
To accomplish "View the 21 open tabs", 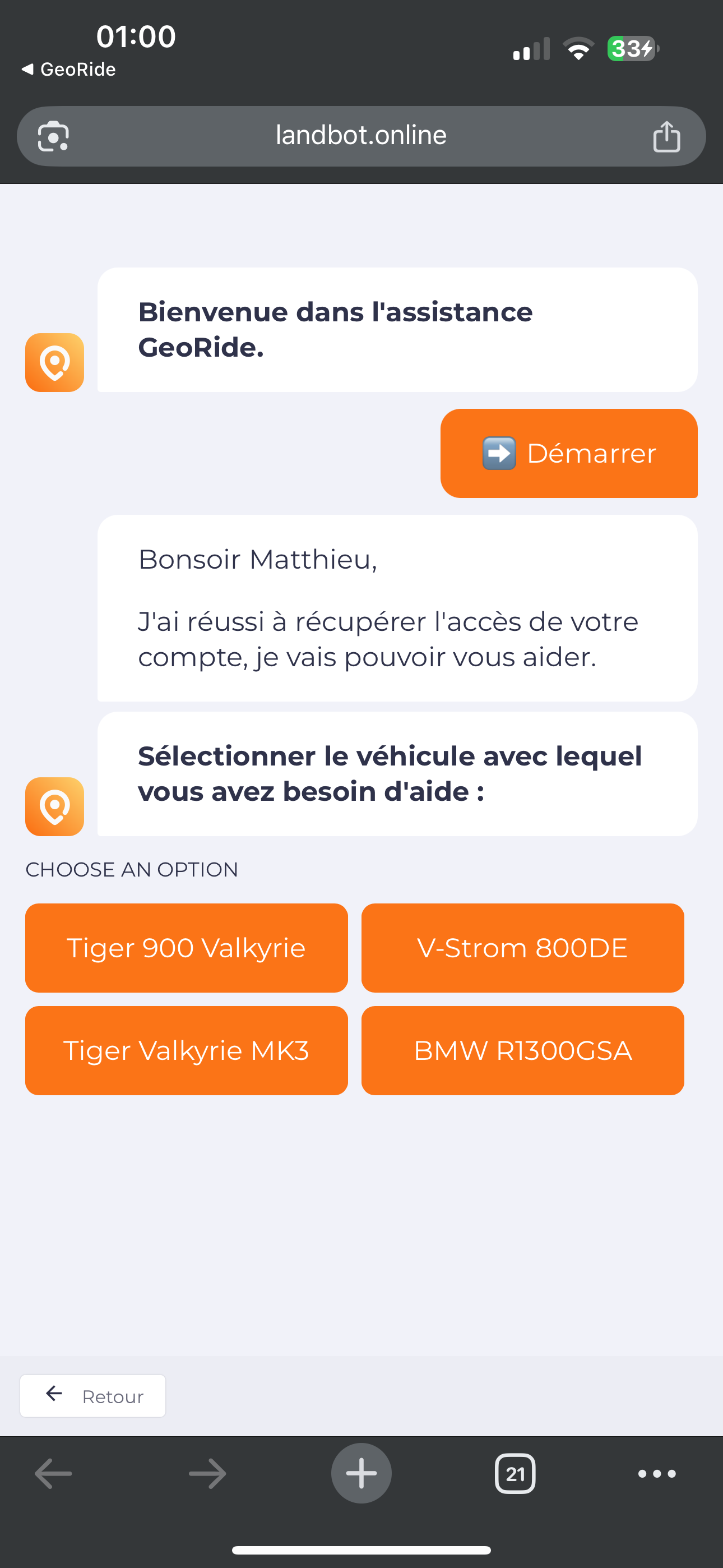I will click(516, 1474).
